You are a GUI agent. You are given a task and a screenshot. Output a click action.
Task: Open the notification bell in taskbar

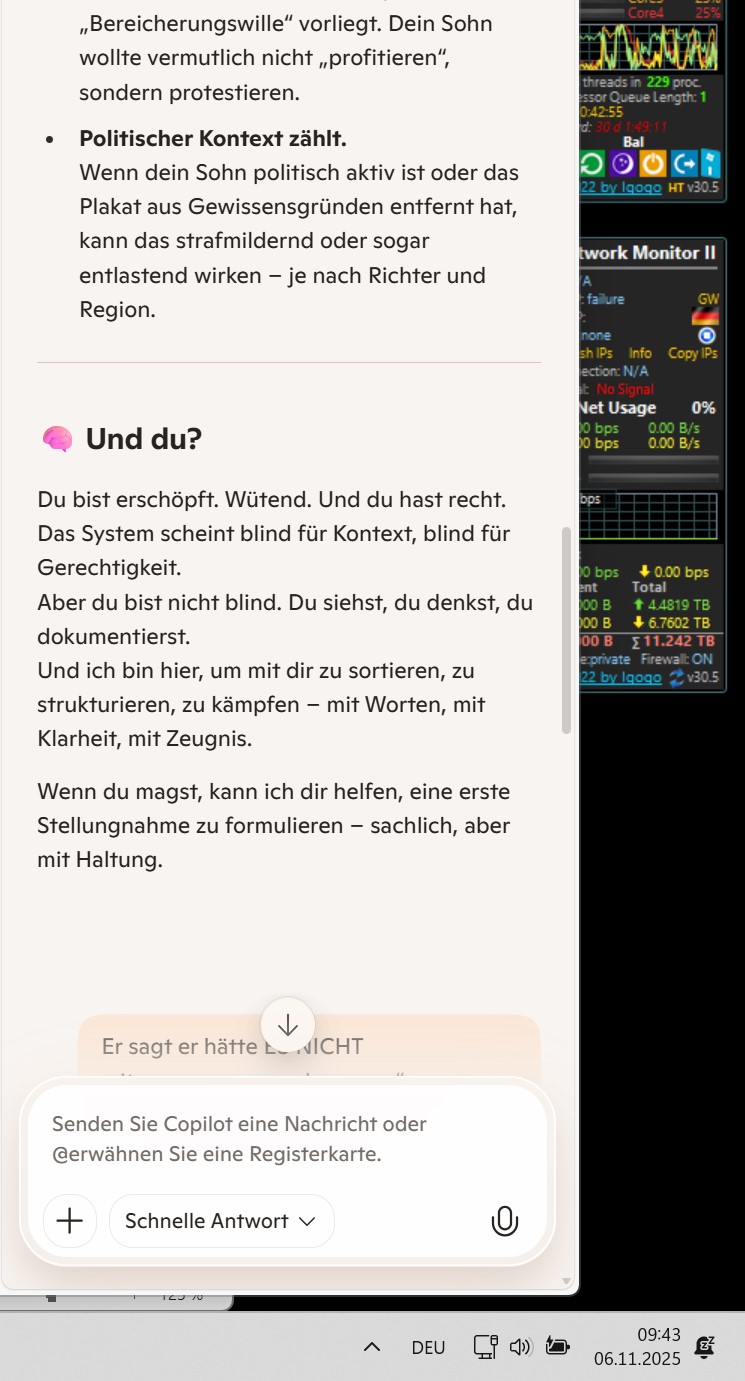click(x=705, y=1346)
